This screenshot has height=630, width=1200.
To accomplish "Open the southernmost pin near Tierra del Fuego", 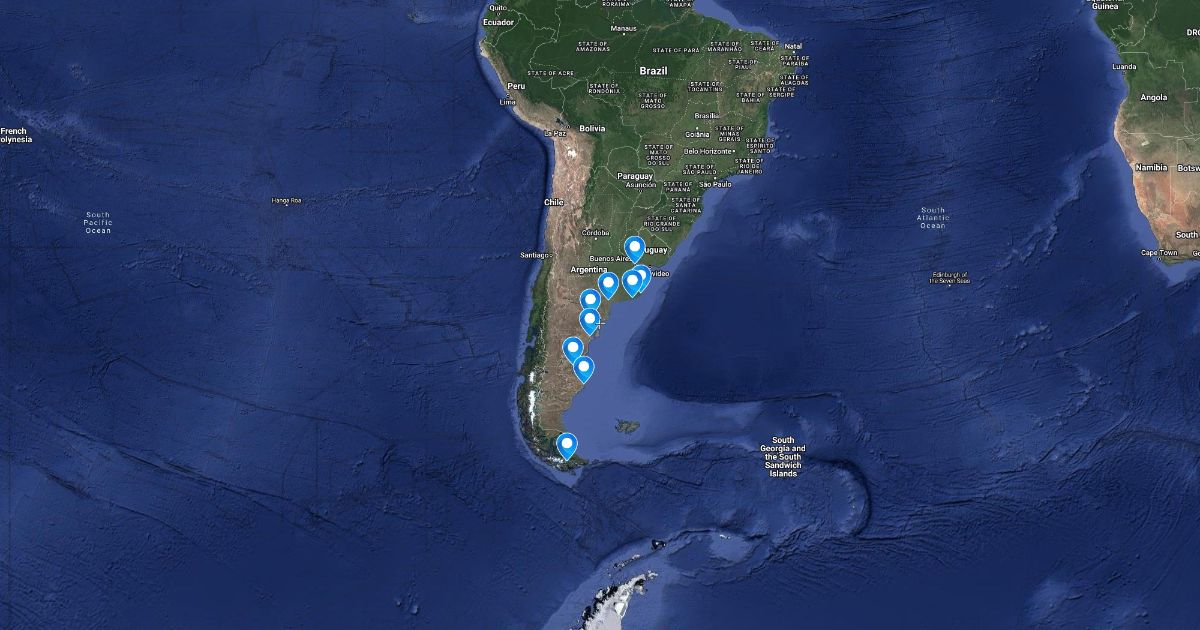I will [567, 445].
